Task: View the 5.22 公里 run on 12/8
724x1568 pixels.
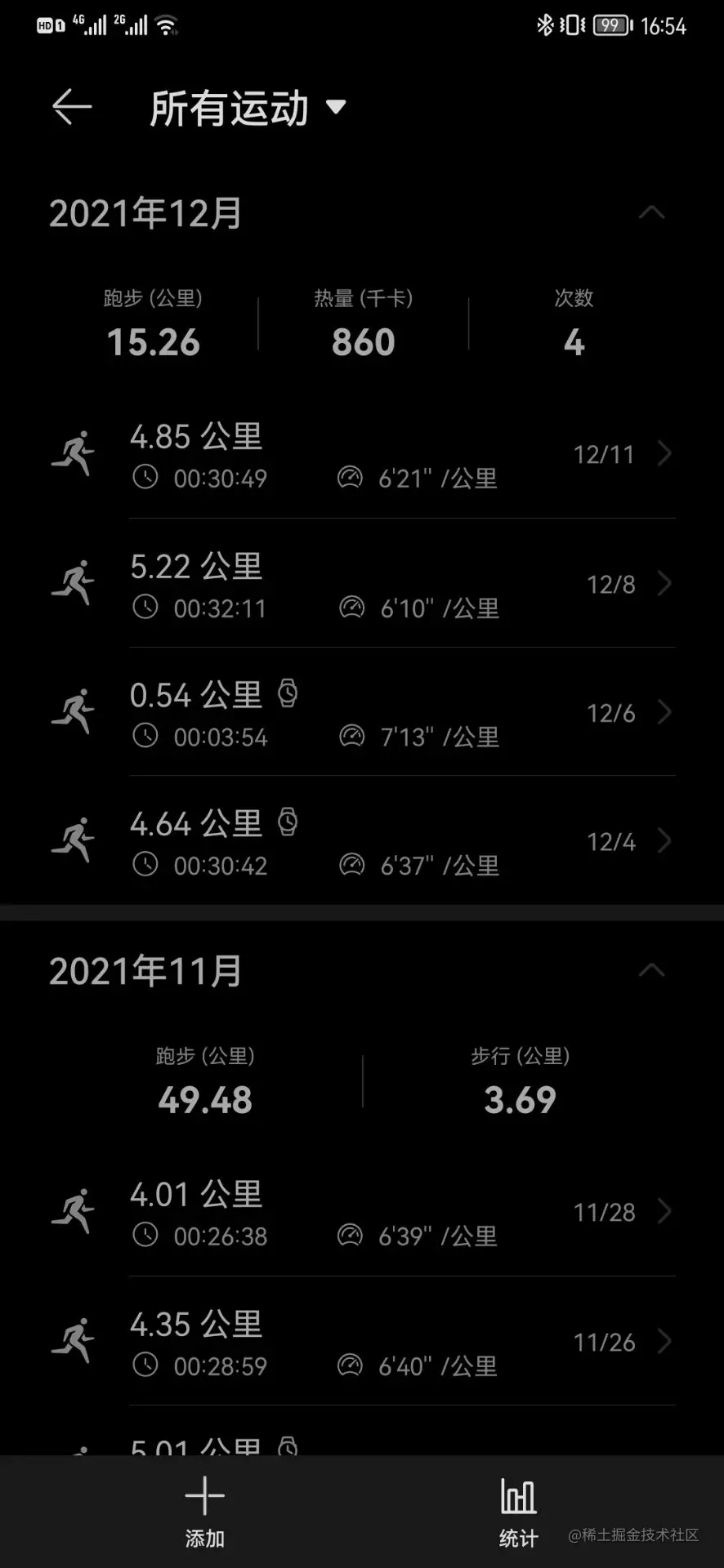Action: tap(361, 585)
